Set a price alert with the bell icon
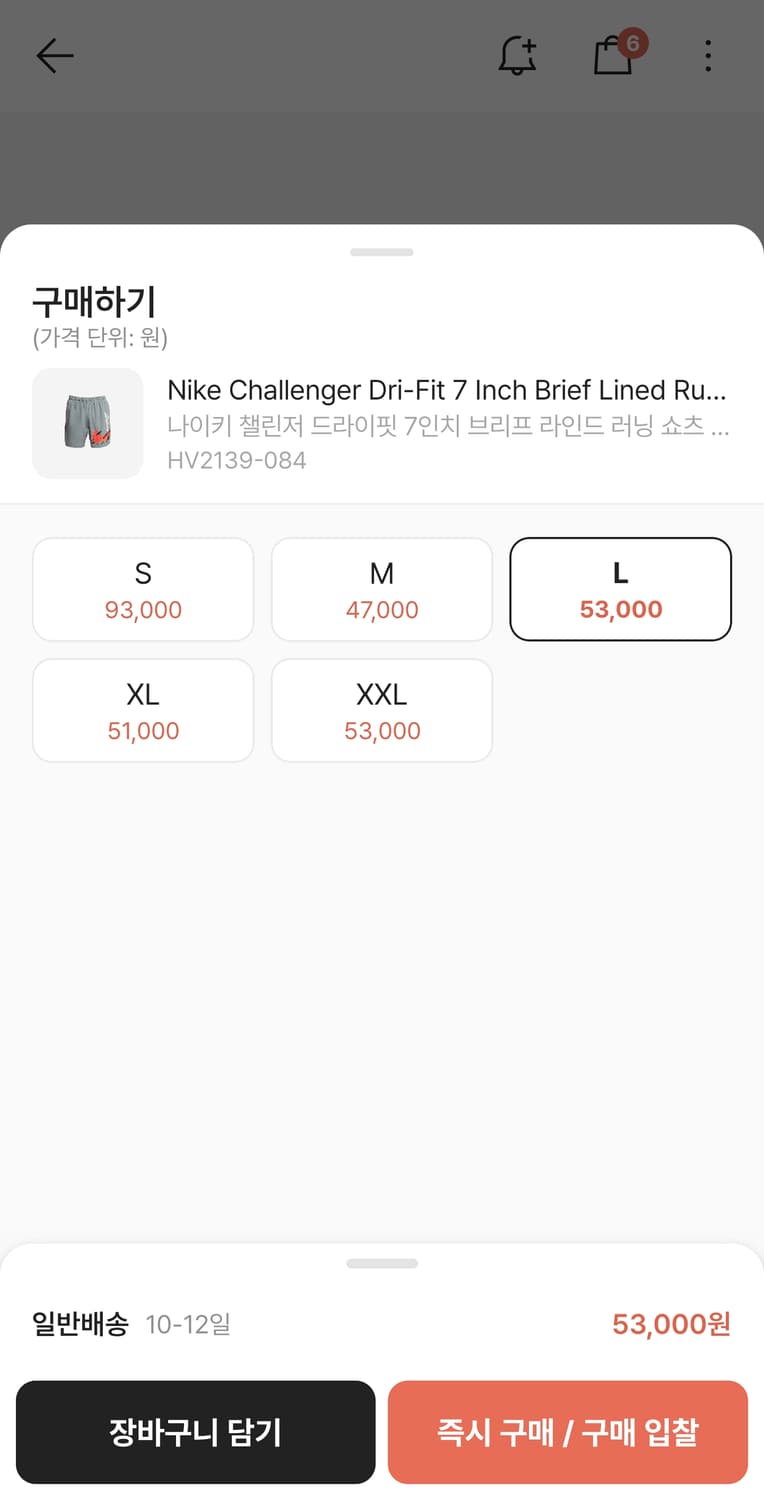 pos(517,56)
